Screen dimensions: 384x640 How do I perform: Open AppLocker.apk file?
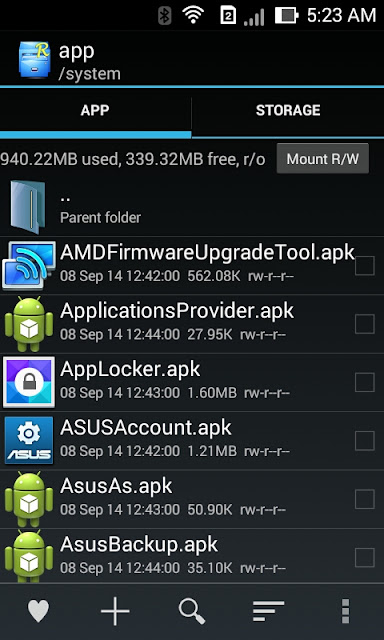pos(192,382)
